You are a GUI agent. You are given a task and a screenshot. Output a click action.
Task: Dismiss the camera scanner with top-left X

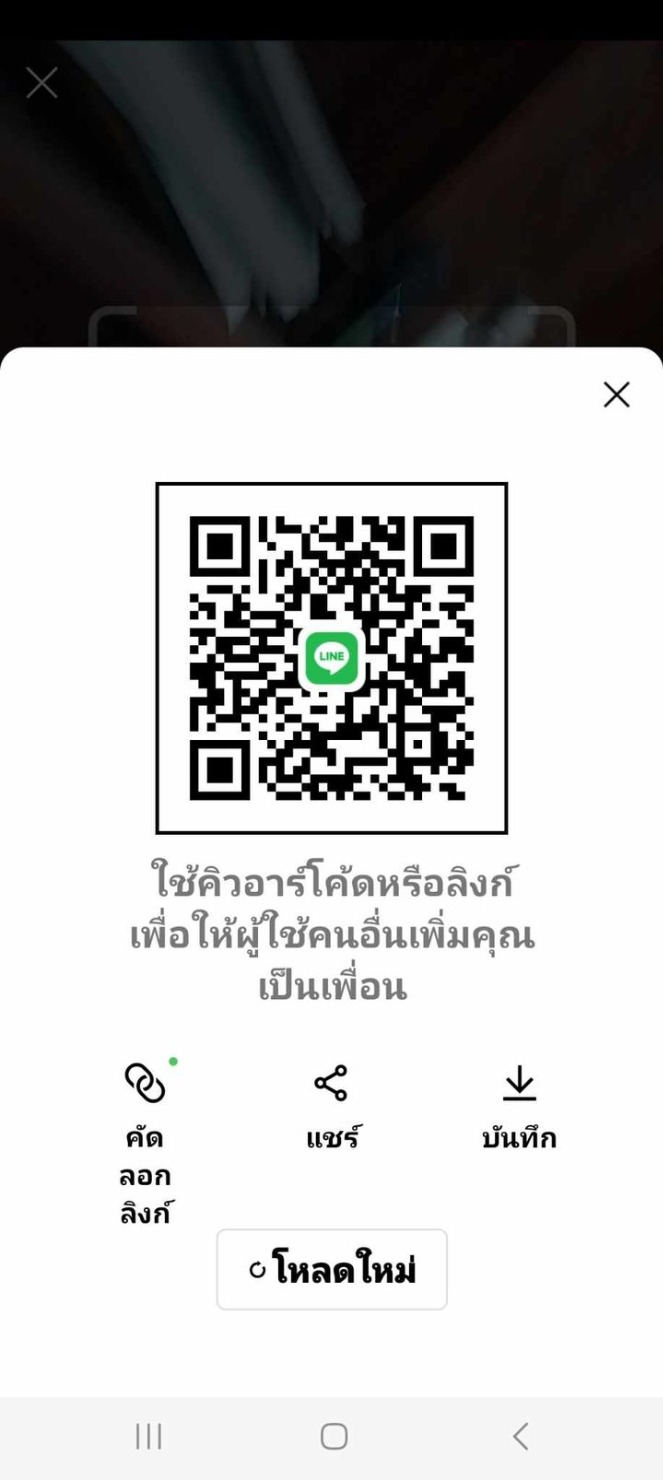(x=42, y=83)
